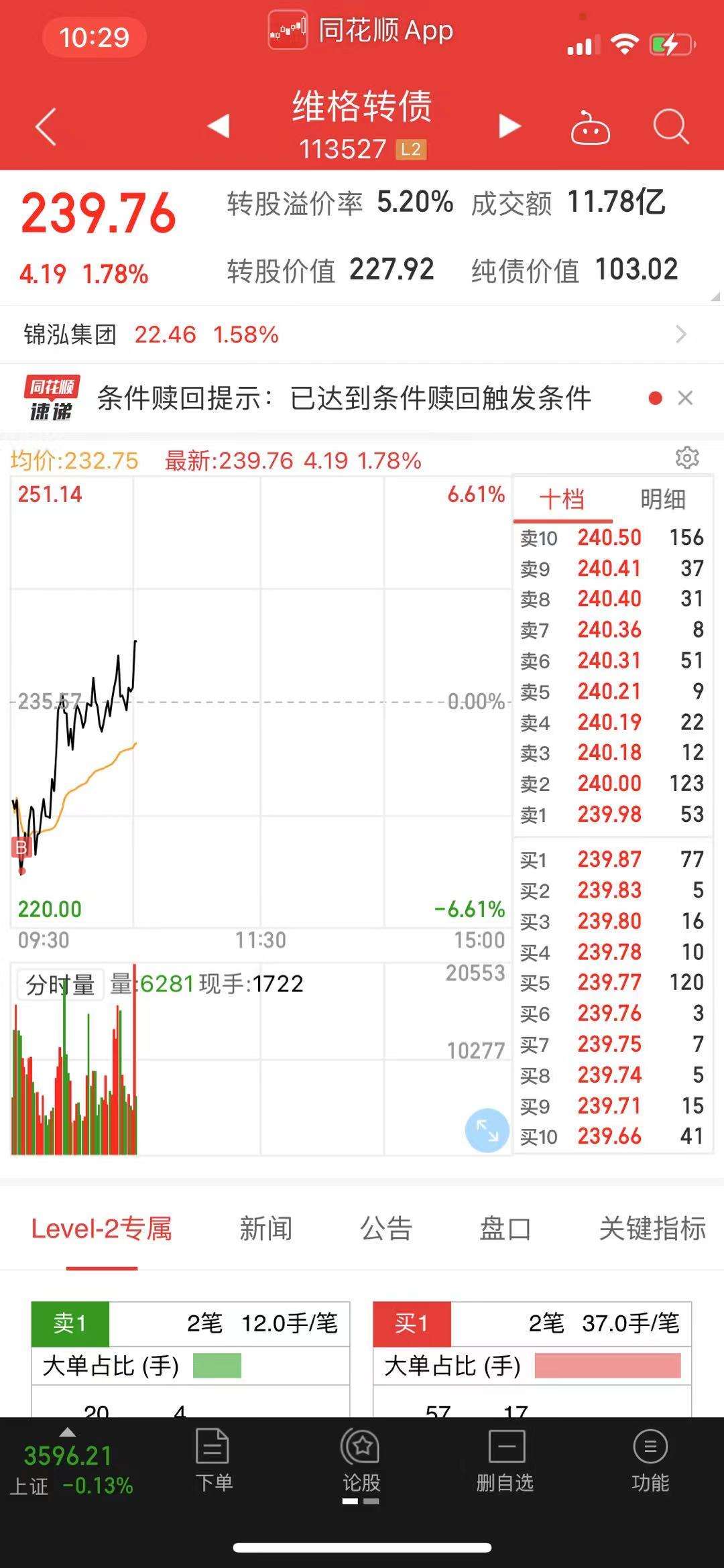Screen dimensions: 724x1568
Task: Open the robot assistant icon
Action: (x=590, y=127)
